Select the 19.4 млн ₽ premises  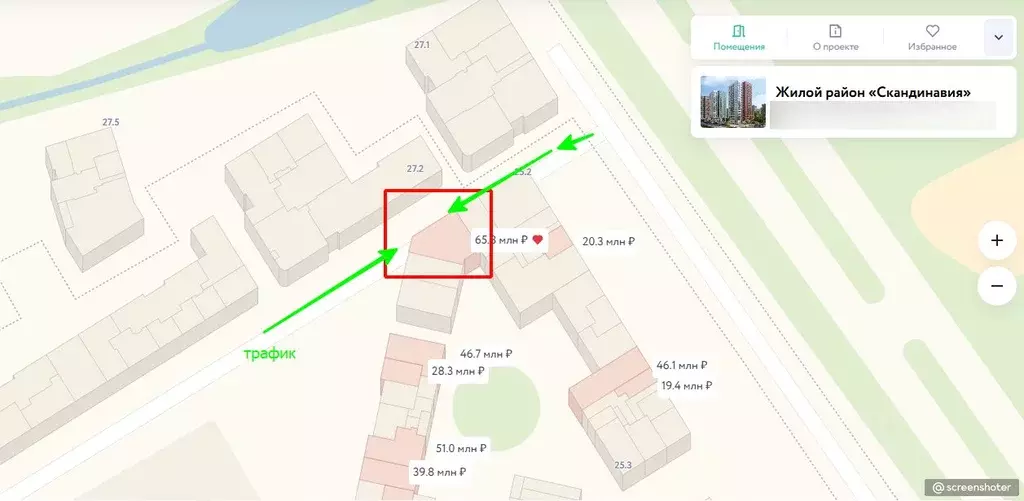pos(684,385)
